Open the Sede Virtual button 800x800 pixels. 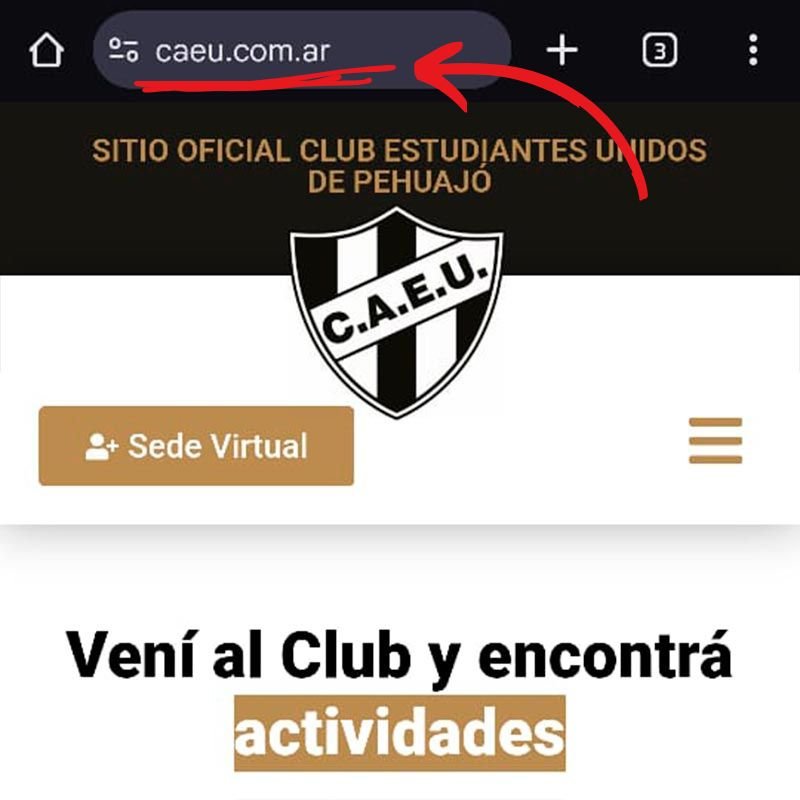[x=196, y=446]
